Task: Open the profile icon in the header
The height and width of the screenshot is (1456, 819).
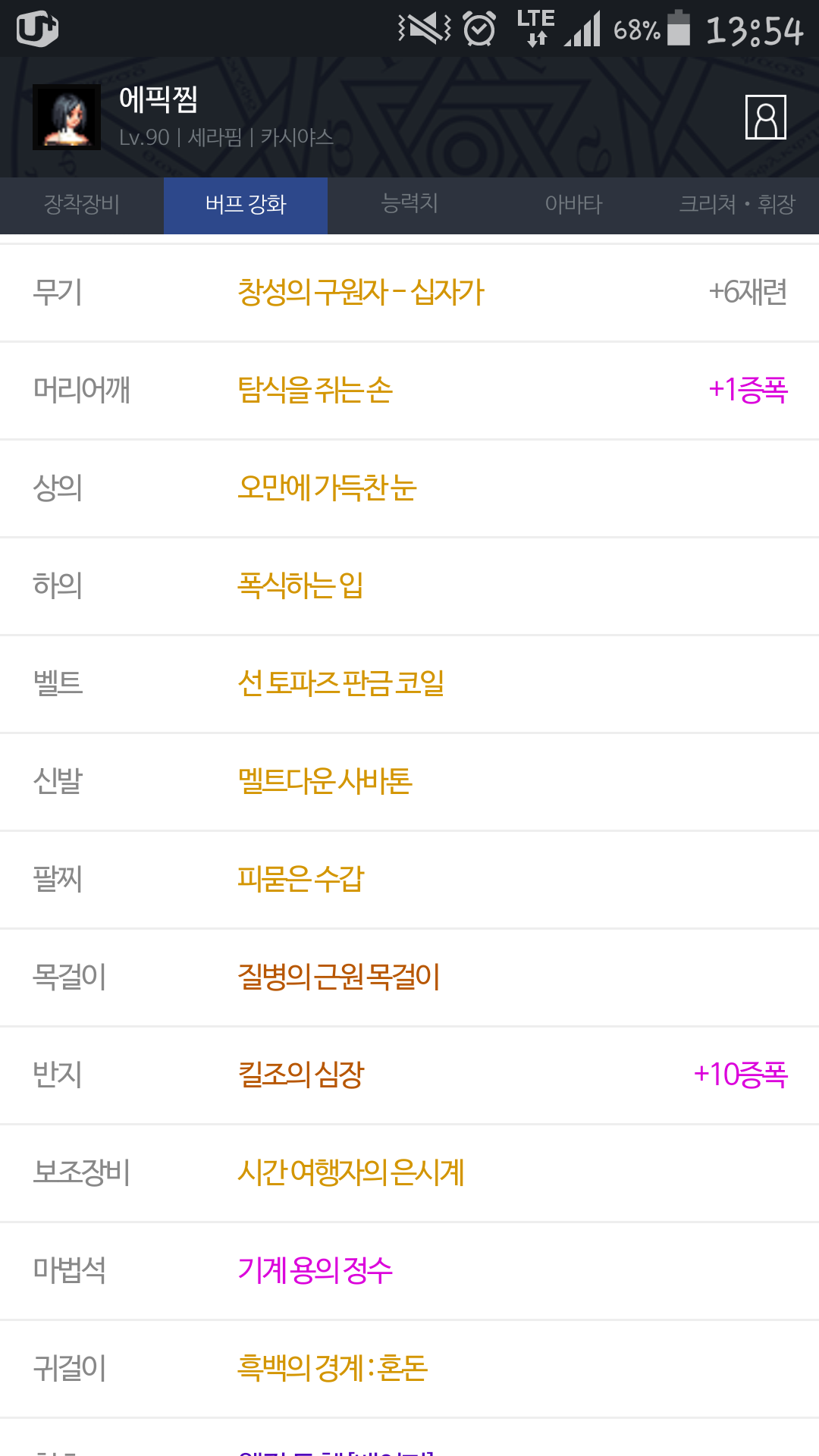Action: [x=765, y=118]
